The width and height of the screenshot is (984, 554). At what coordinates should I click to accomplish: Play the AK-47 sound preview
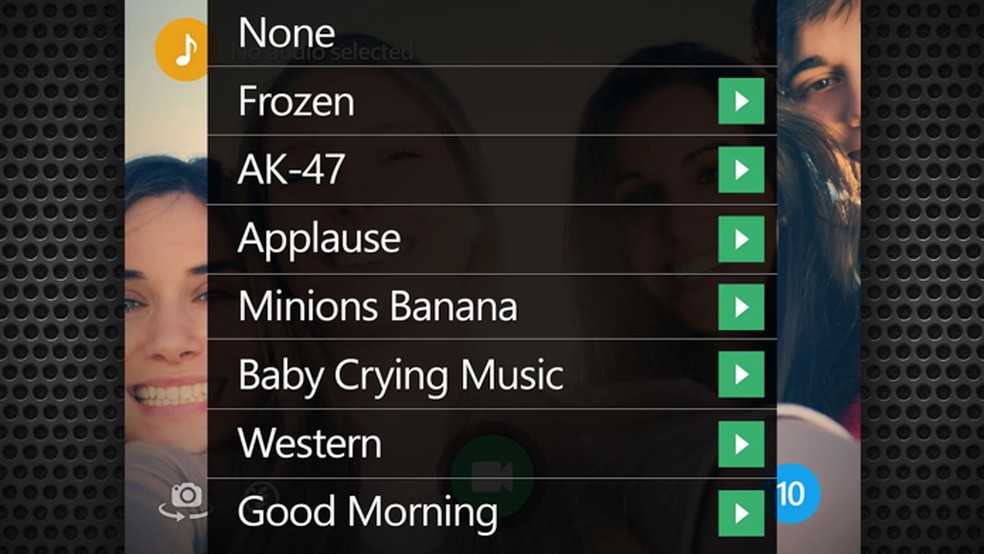tap(741, 170)
